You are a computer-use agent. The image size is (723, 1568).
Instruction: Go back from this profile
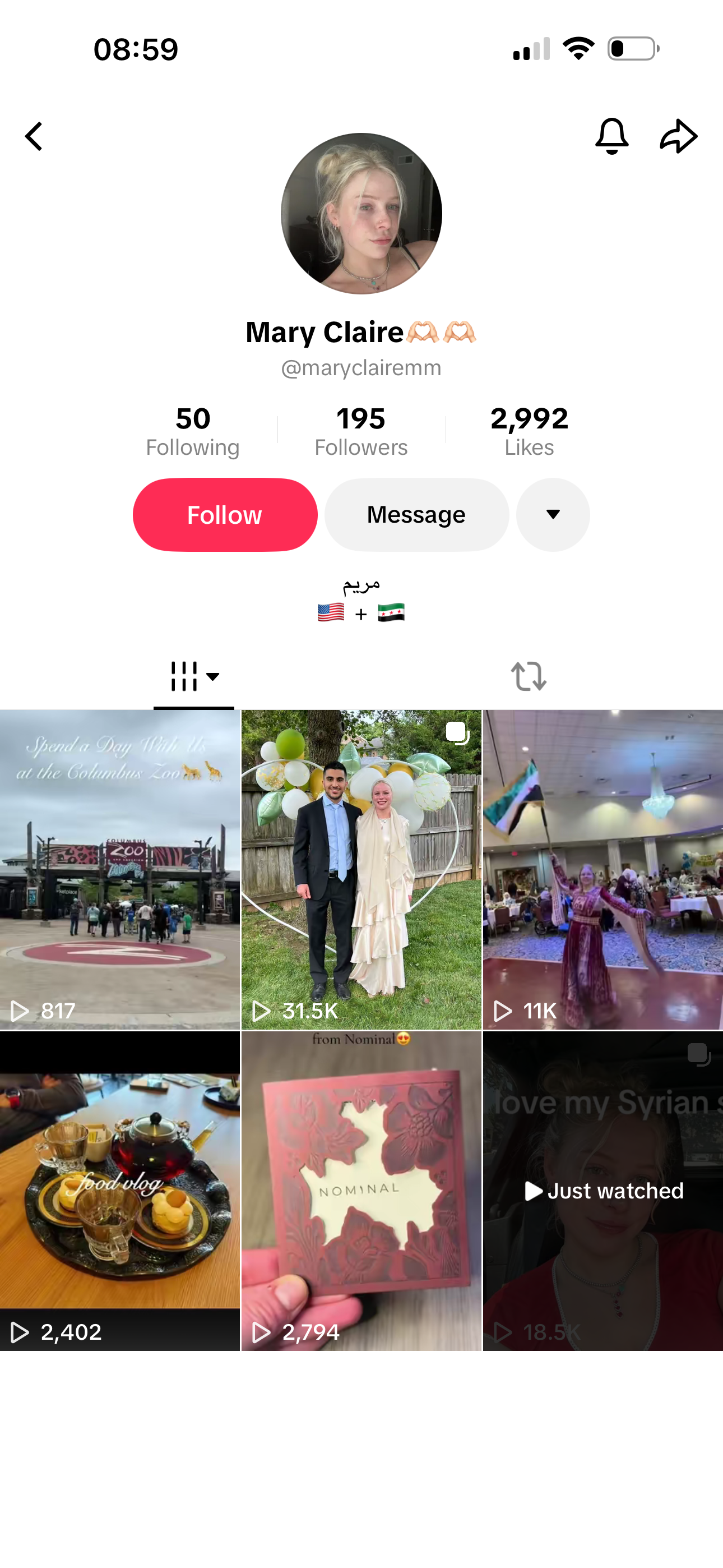[x=34, y=136]
